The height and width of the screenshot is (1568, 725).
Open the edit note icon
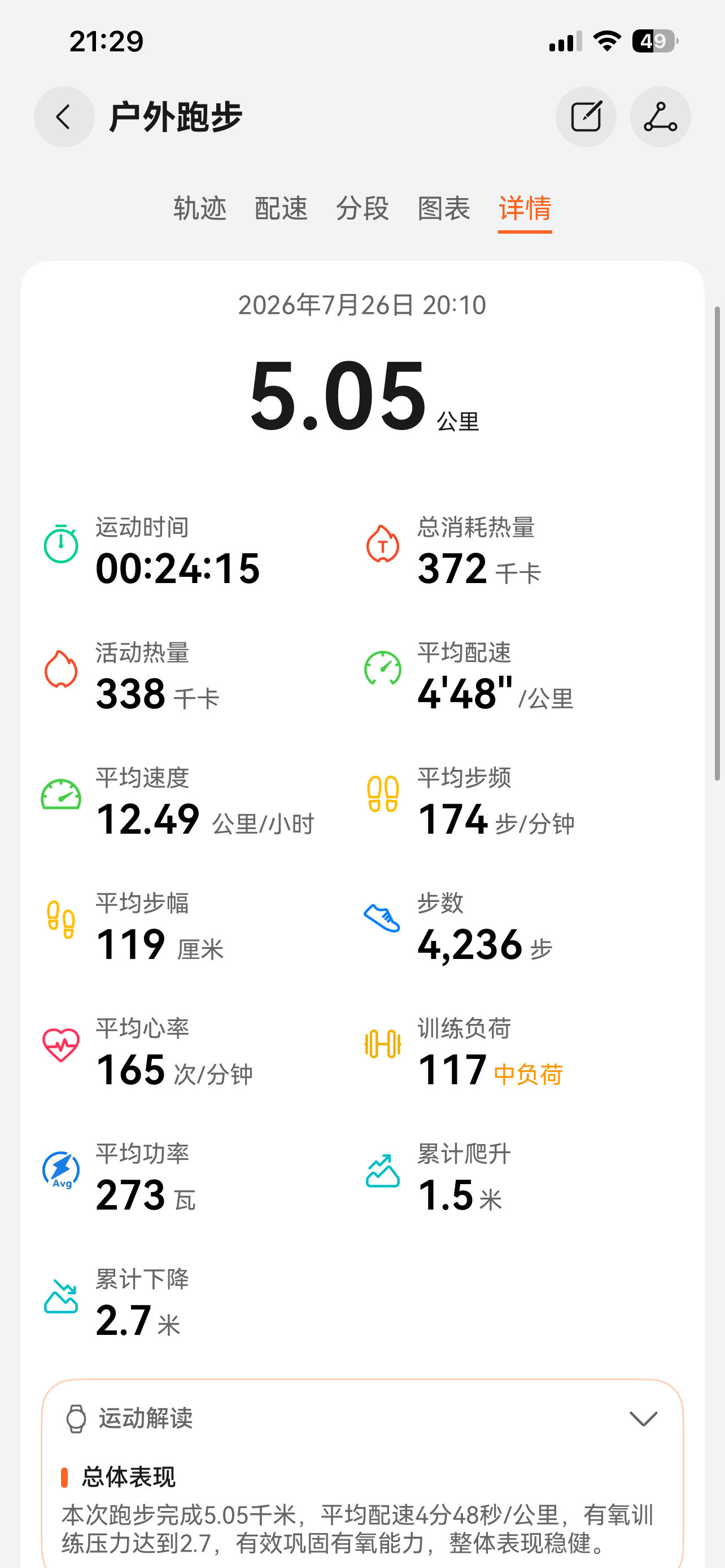(586, 116)
